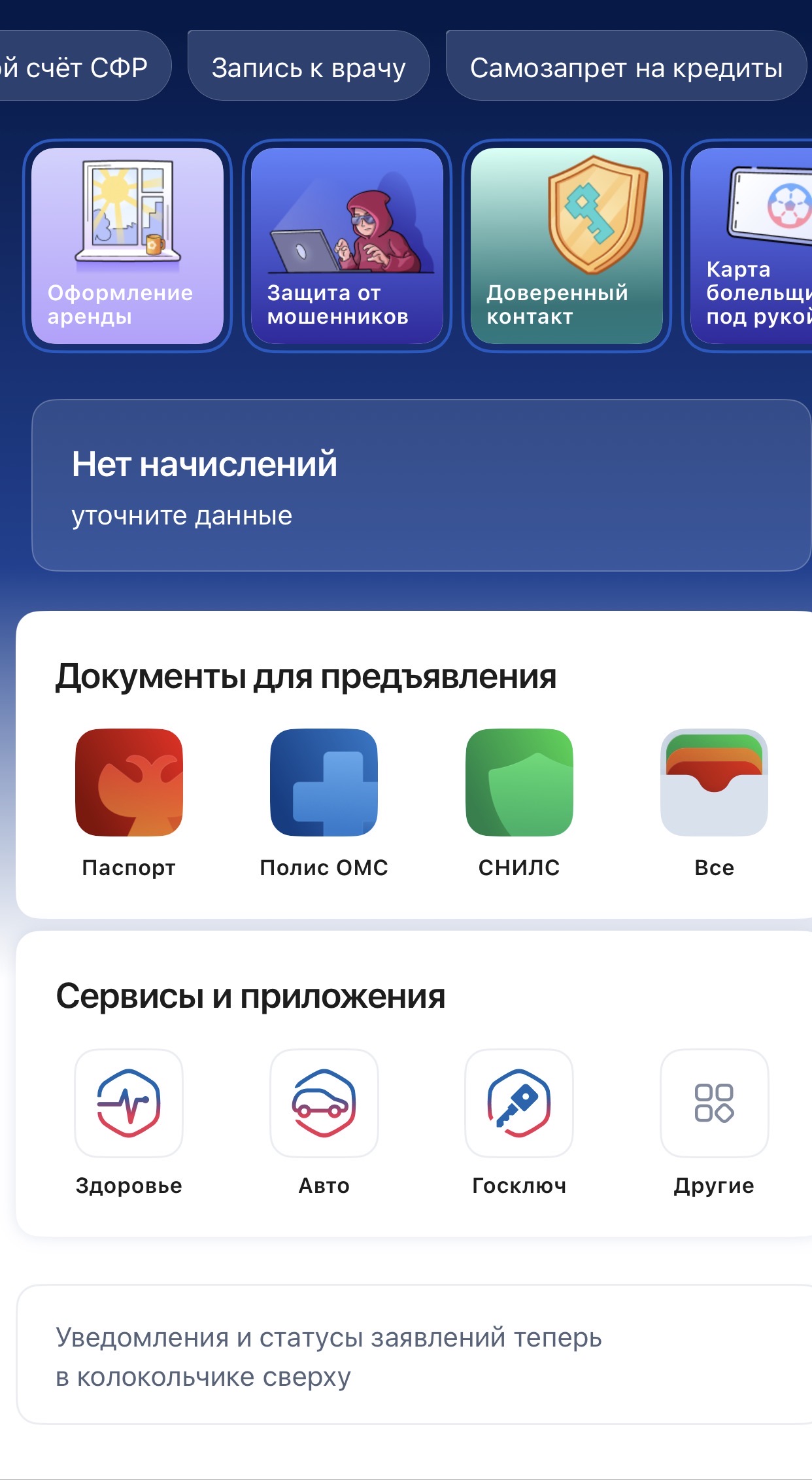Go to the Авто service

point(324,1103)
